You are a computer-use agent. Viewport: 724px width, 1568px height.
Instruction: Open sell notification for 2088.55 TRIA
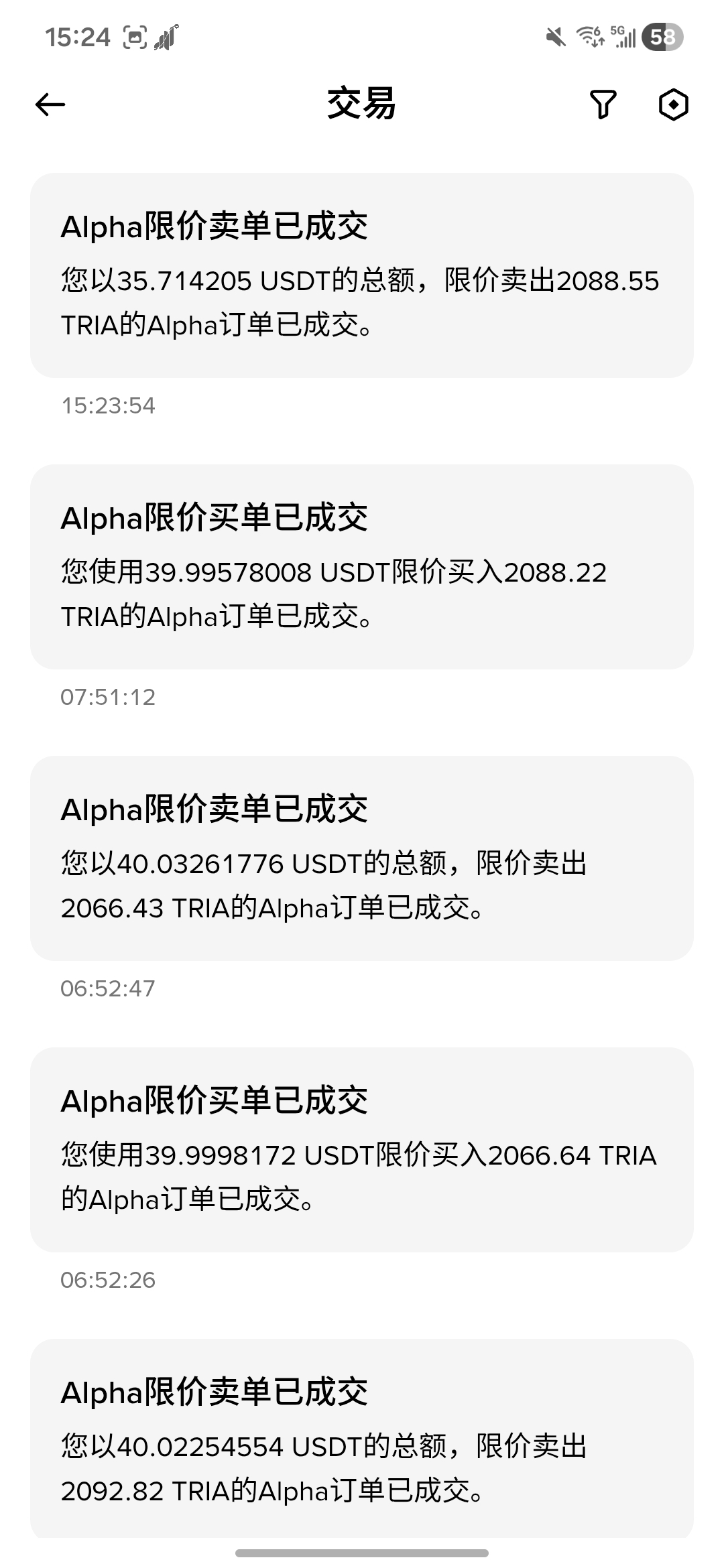coord(362,275)
